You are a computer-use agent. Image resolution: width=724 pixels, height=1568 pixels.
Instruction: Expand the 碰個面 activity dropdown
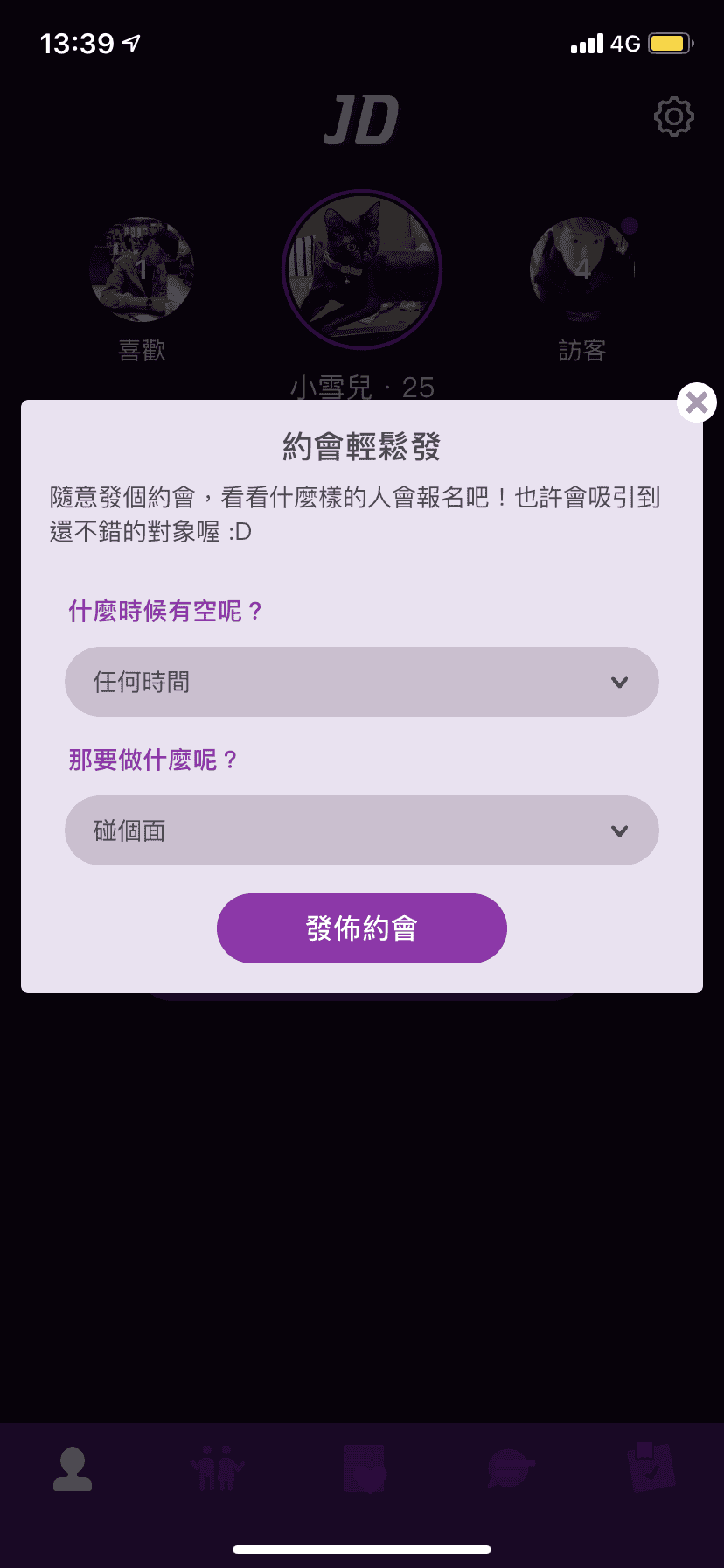(361, 830)
